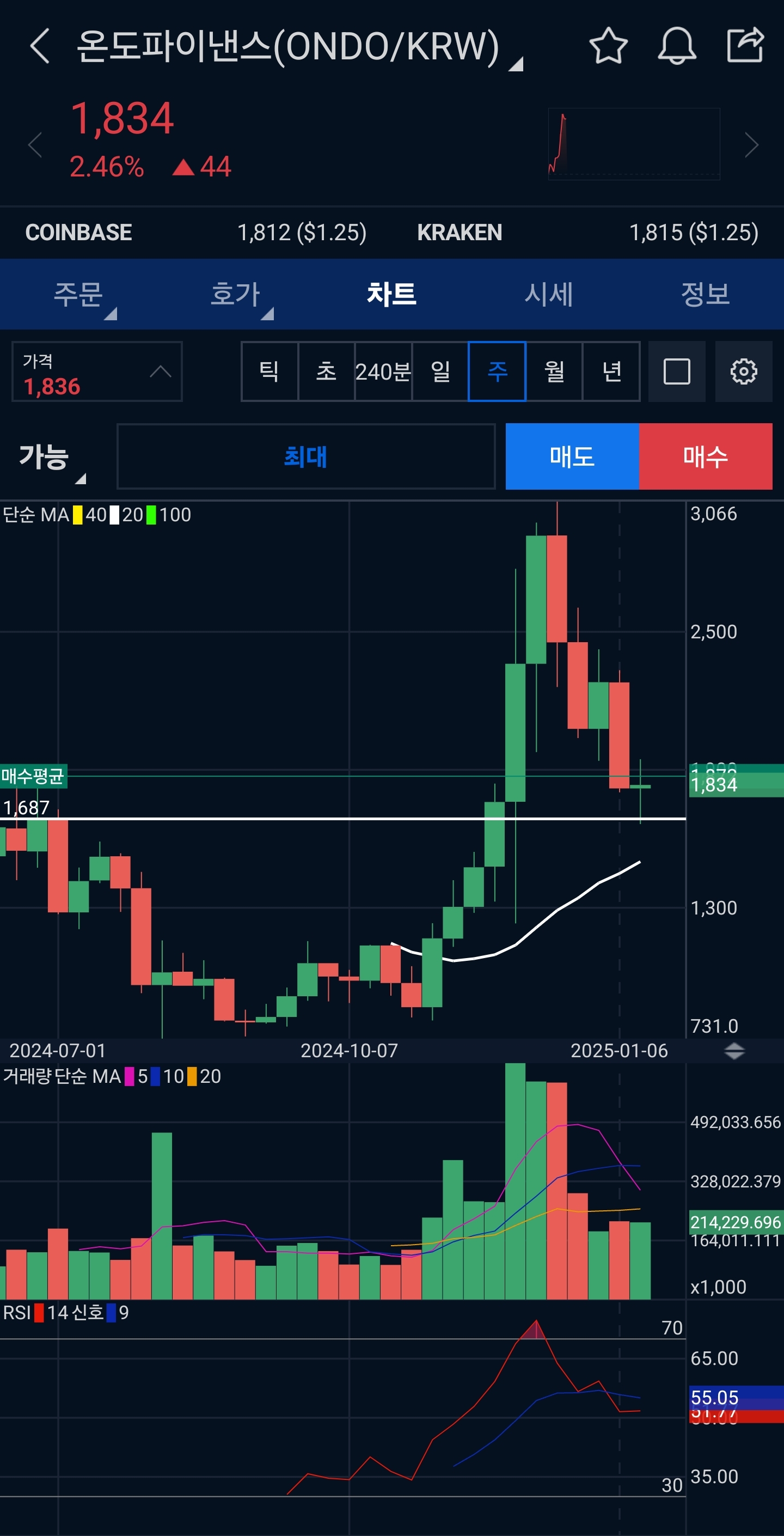Select the 일 daily chart interval
The width and height of the screenshot is (784, 1536).
pyautogui.click(x=440, y=371)
